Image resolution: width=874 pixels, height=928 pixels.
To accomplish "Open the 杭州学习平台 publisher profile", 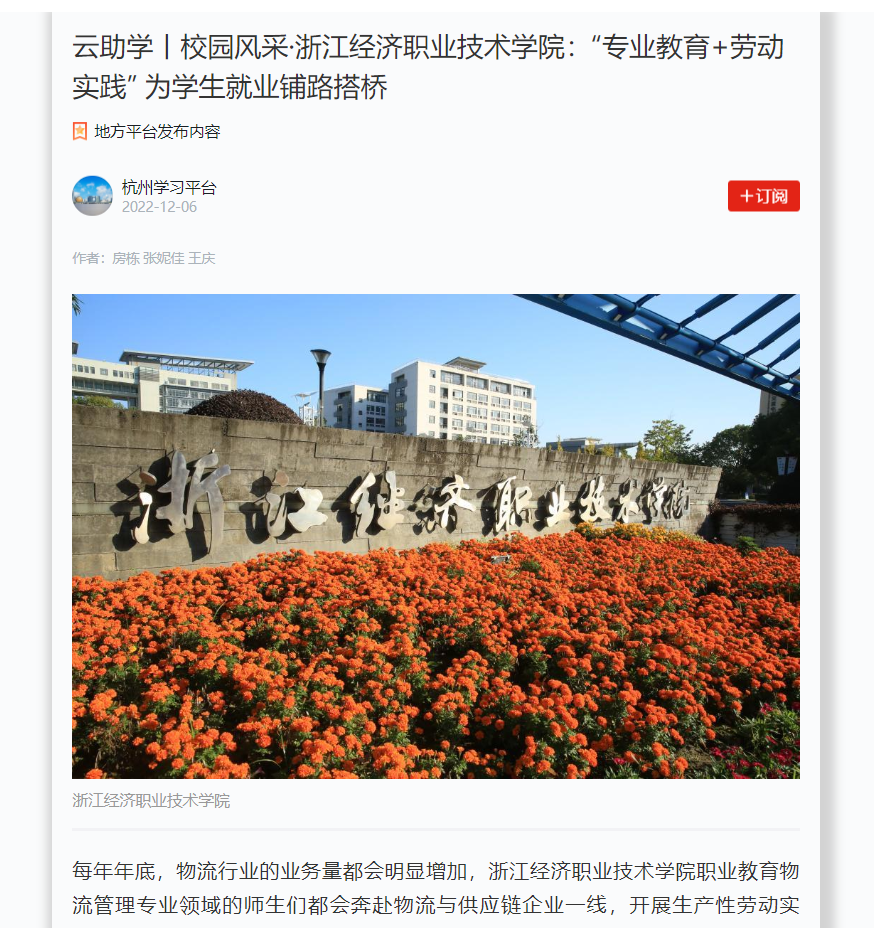I will (x=168, y=187).
